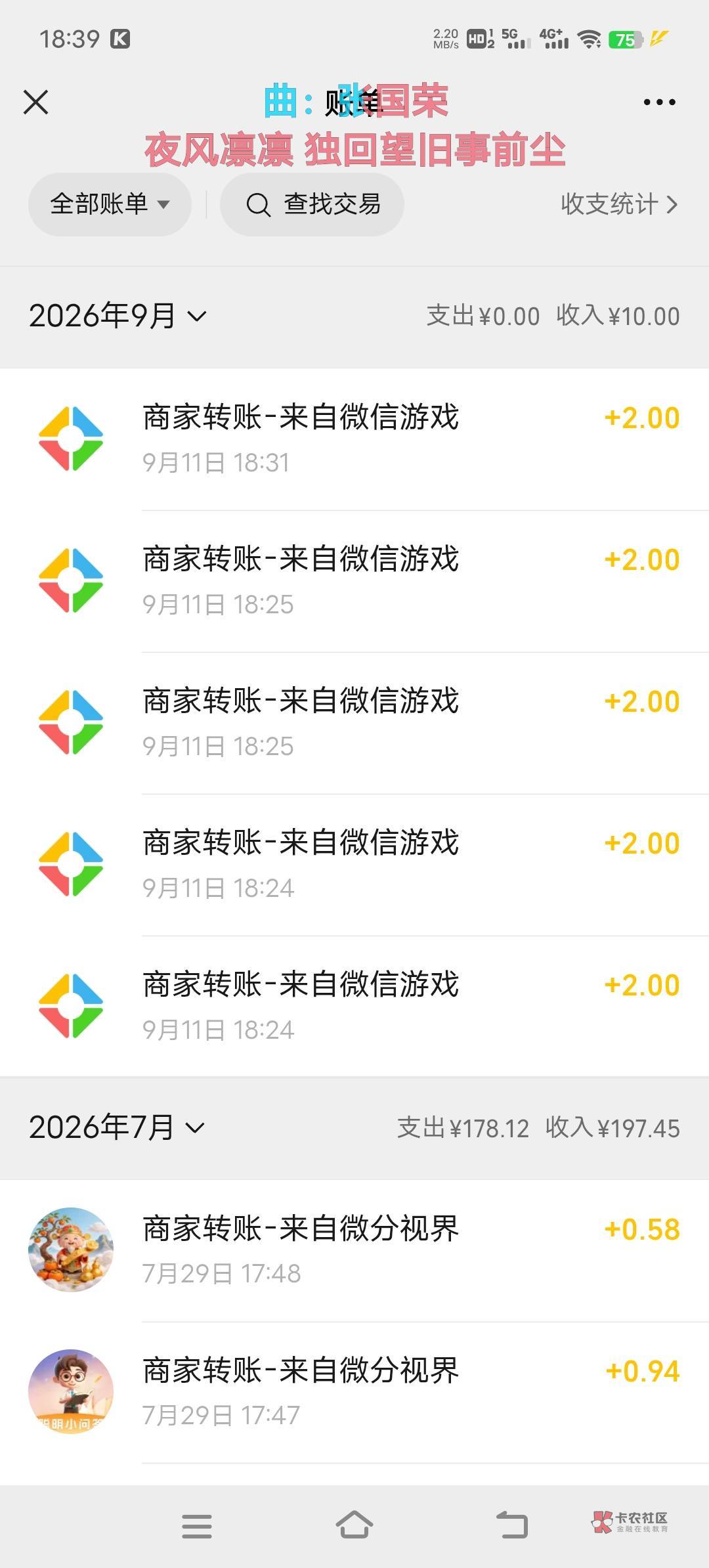Open the three-dot overflow menu
The width and height of the screenshot is (709, 1568).
[659, 102]
